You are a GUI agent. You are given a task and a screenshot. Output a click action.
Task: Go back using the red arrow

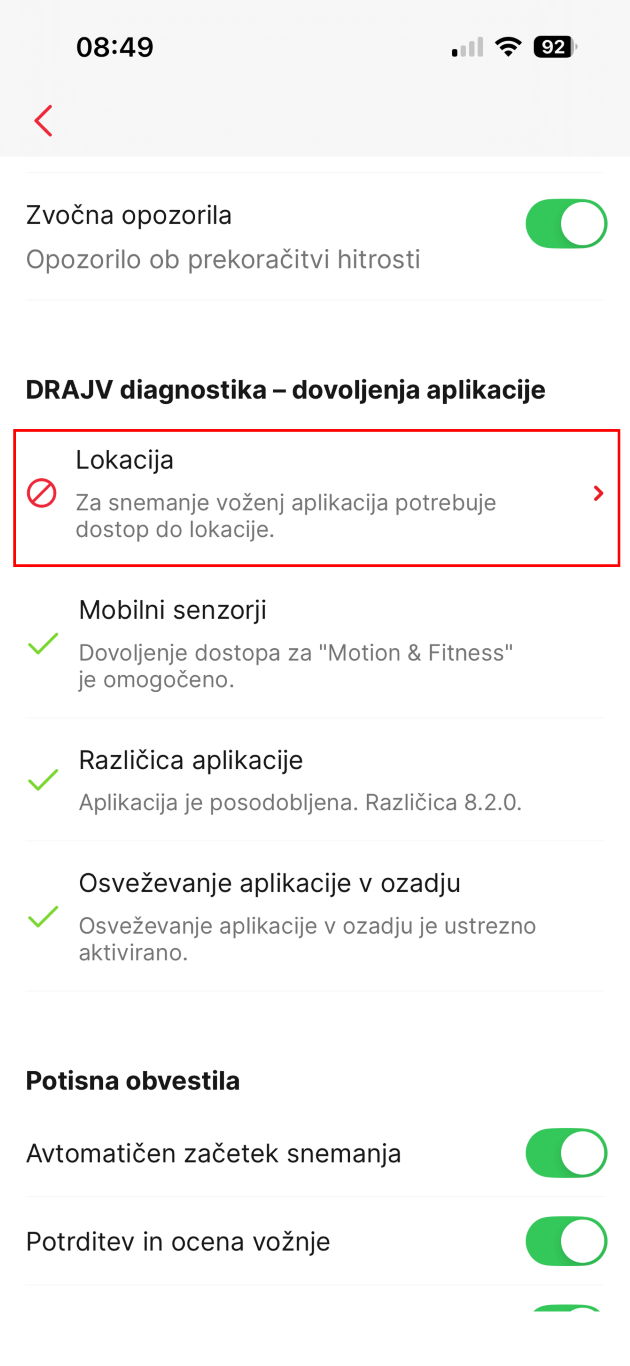click(43, 121)
